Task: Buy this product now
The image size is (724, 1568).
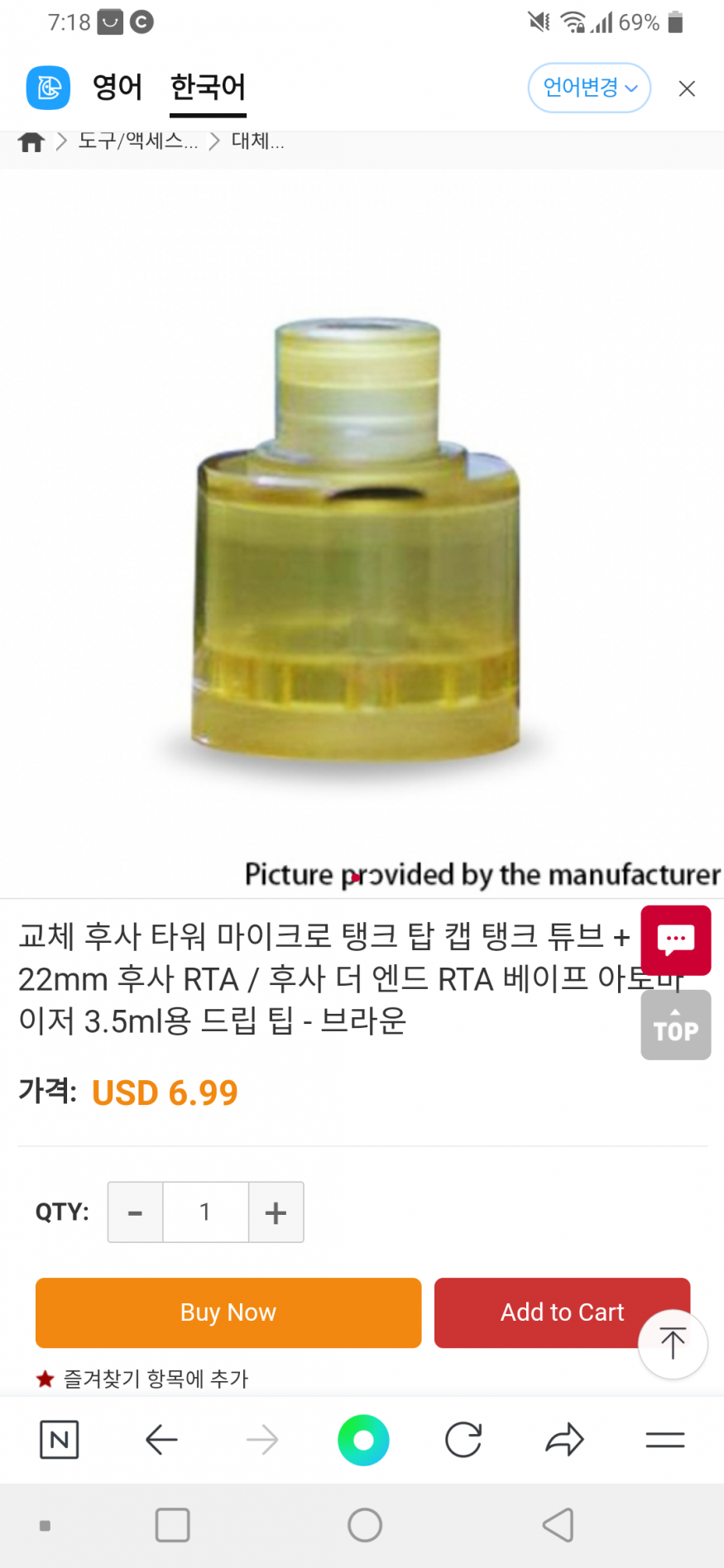Action: [x=228, y=1312]
